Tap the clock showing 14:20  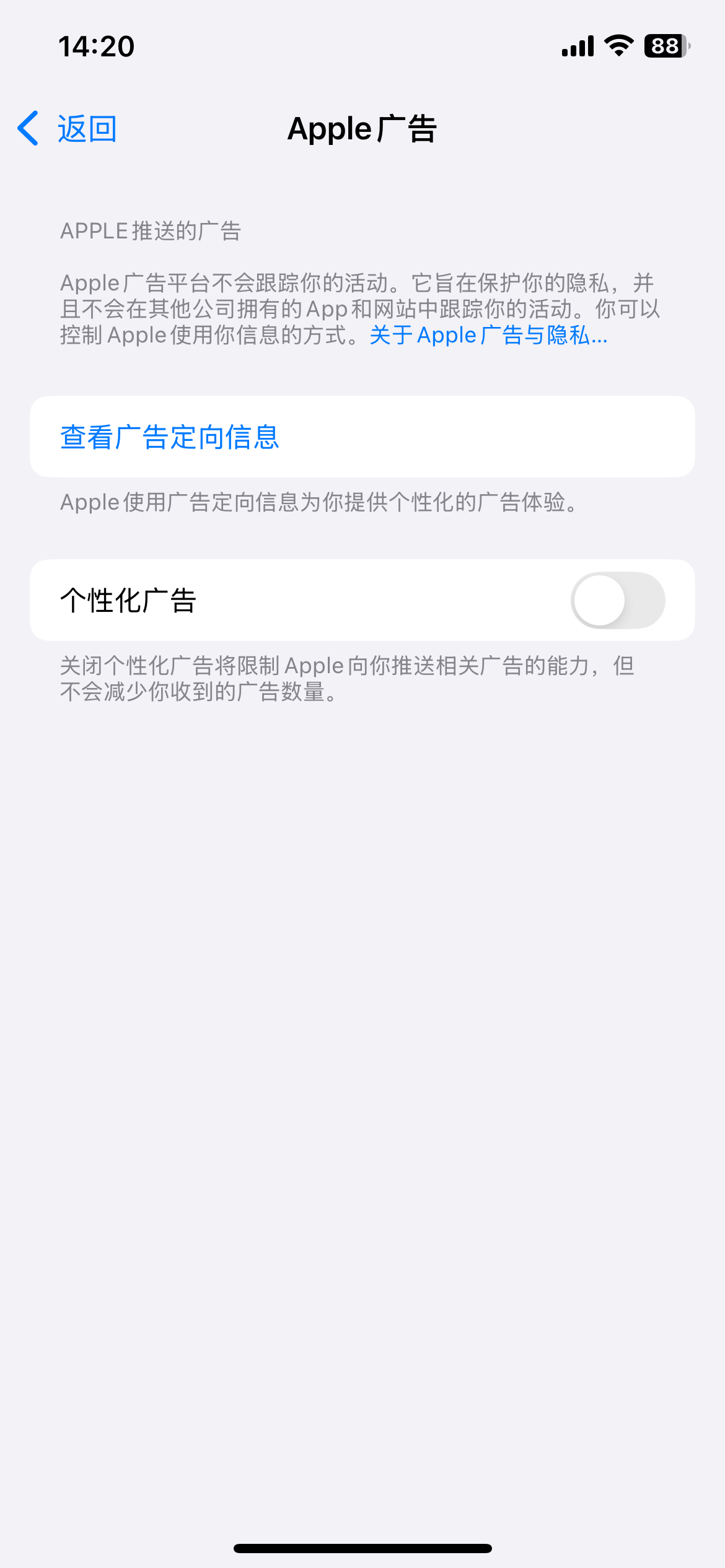coord(94,46)
